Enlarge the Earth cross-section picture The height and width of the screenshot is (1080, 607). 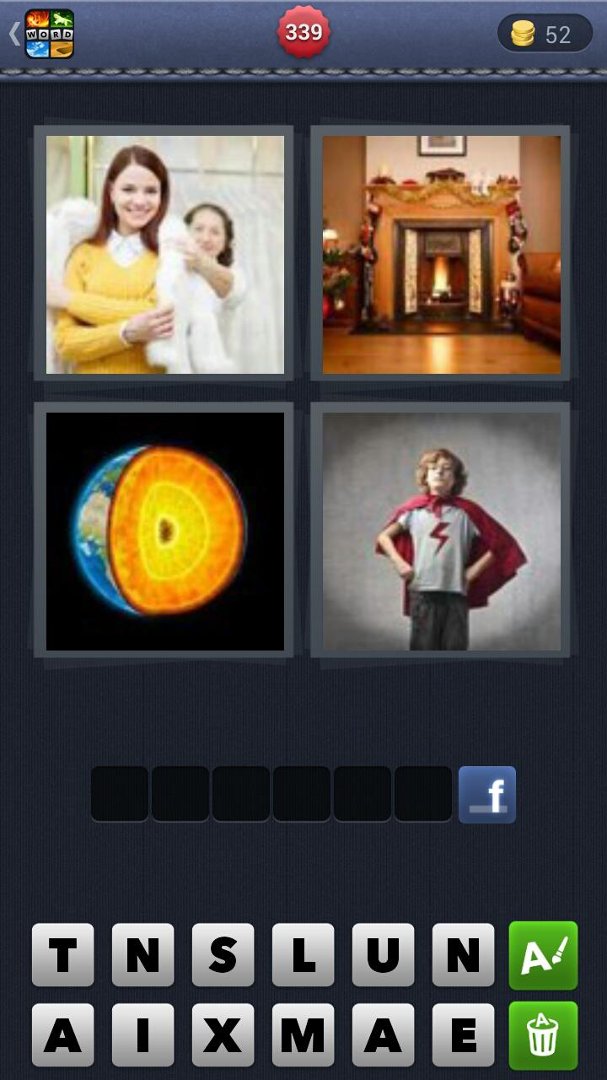coord(165,530)
